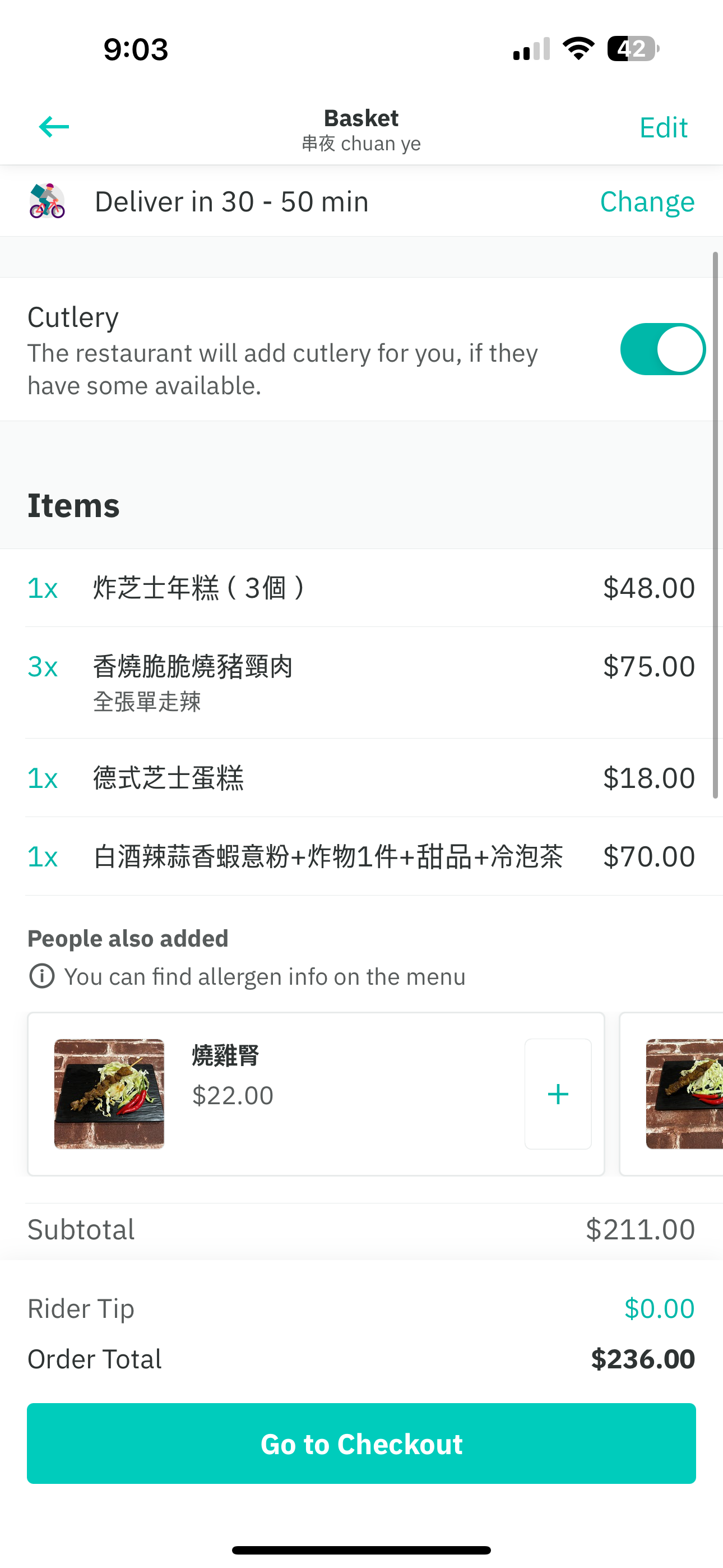Viewport: 723px width, 1568px height.
Task: Select the 香燒脆脆燒豬頸肉 item row
Action: click(x=360, y=682)
